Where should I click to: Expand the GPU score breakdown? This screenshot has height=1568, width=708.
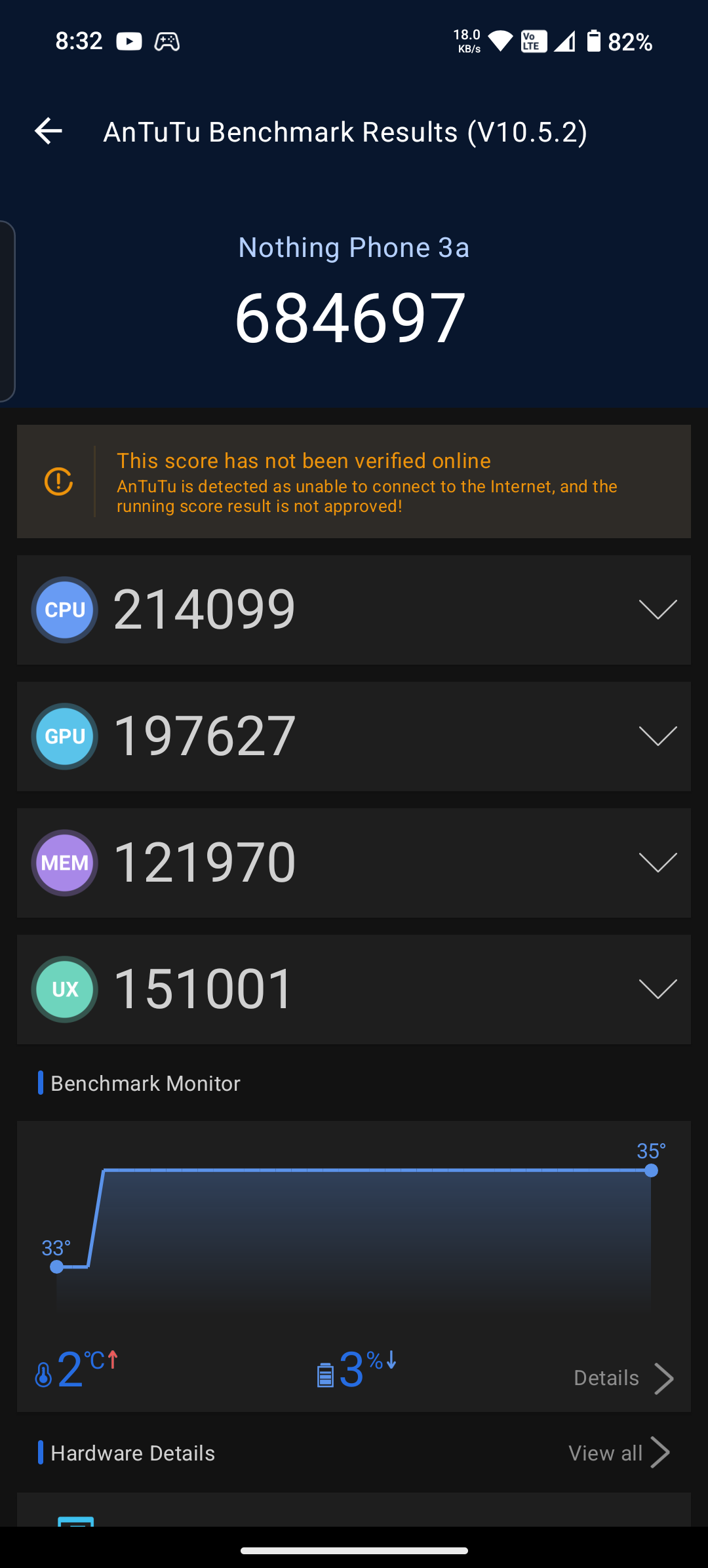[x=657, y=736]
